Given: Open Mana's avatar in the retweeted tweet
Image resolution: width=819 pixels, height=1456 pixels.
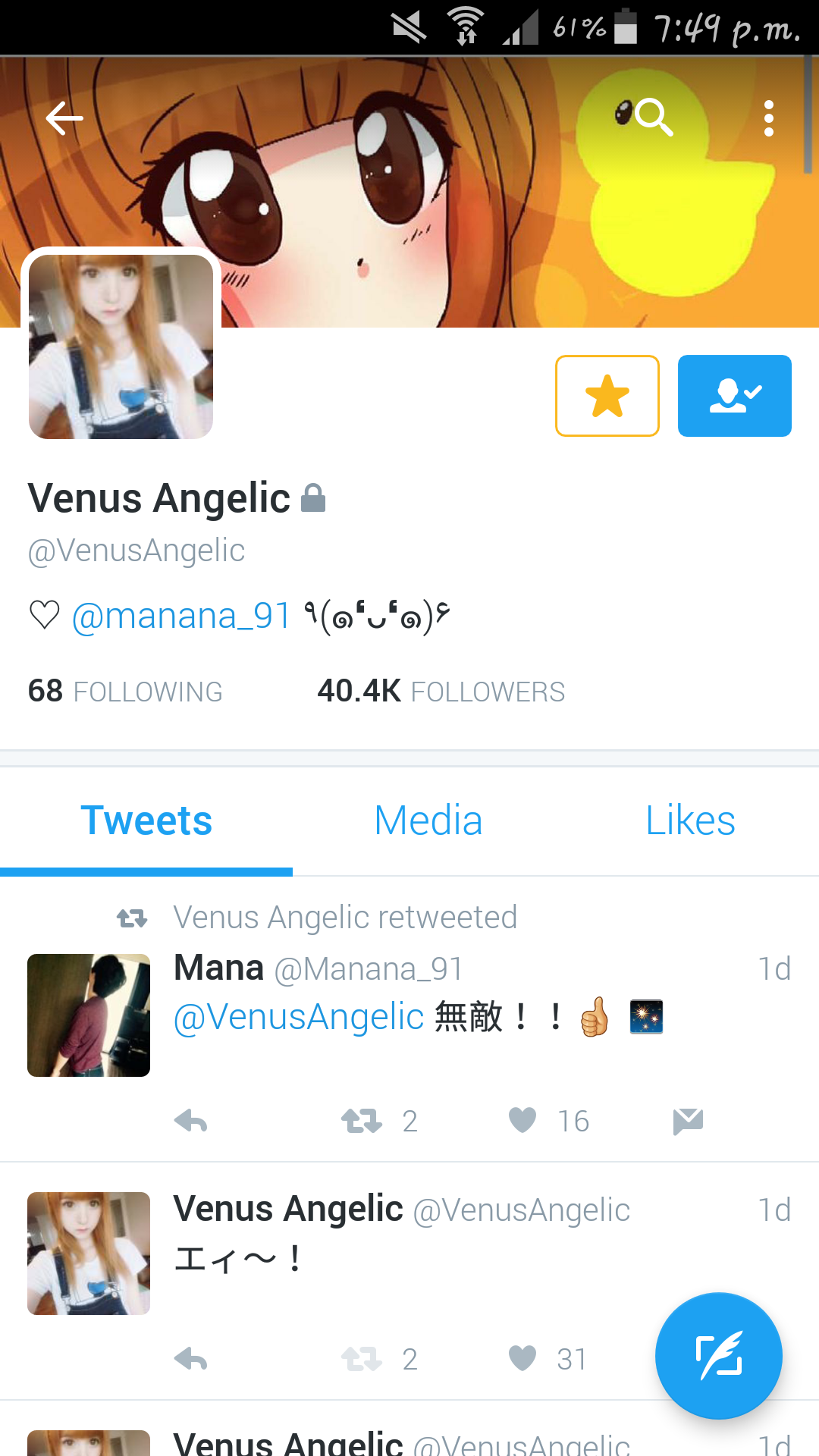Looking at the screenshot, I should (x=89, y=1015).
